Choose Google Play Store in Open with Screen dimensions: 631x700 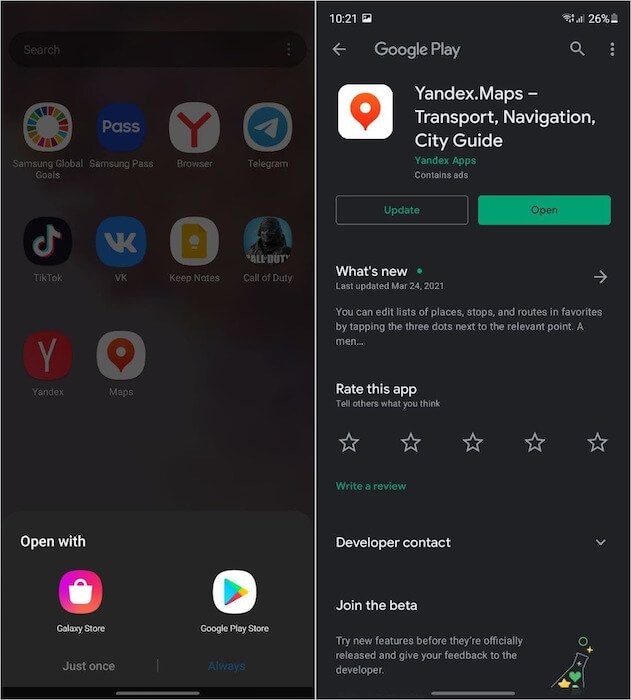click(x=234, y=593)
